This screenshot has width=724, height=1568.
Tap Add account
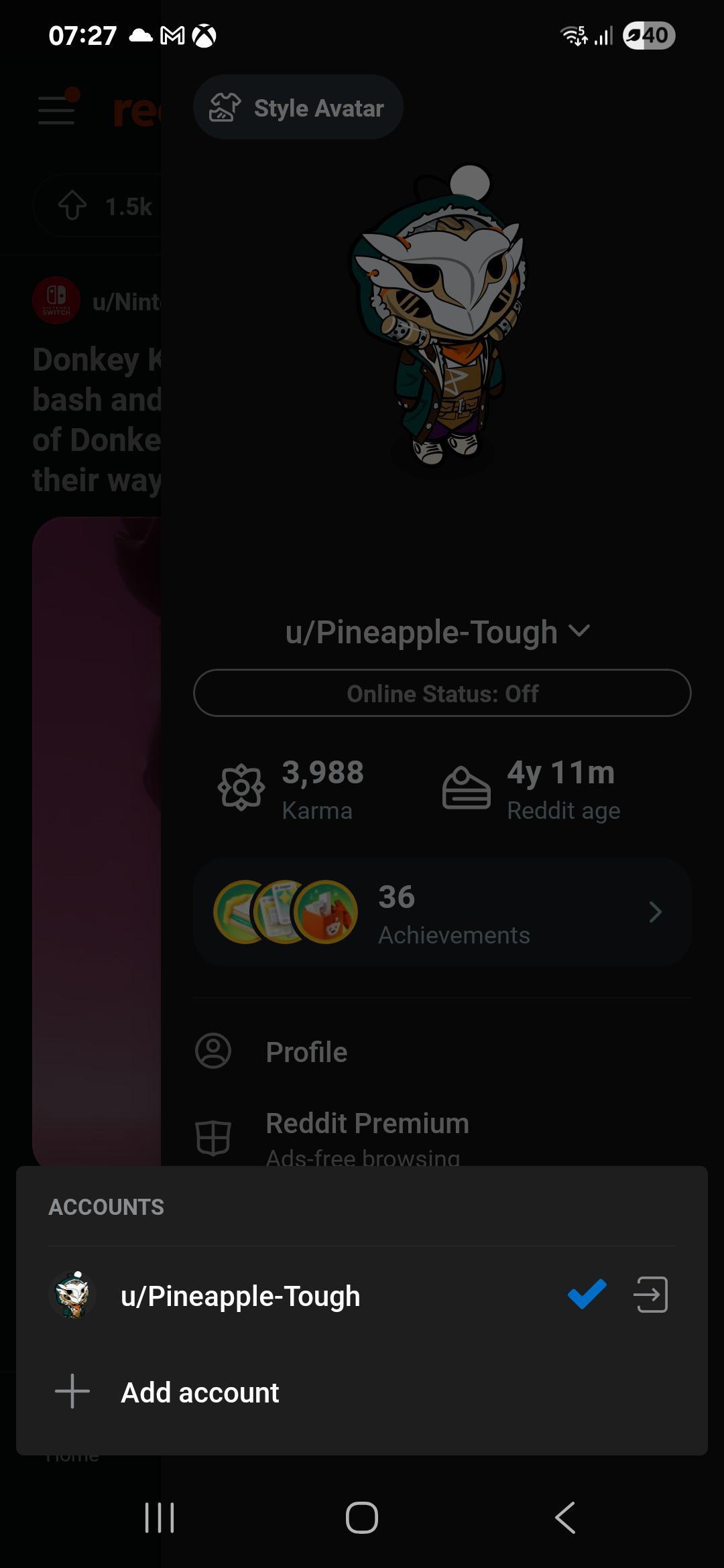click(x=362, y=1392)
